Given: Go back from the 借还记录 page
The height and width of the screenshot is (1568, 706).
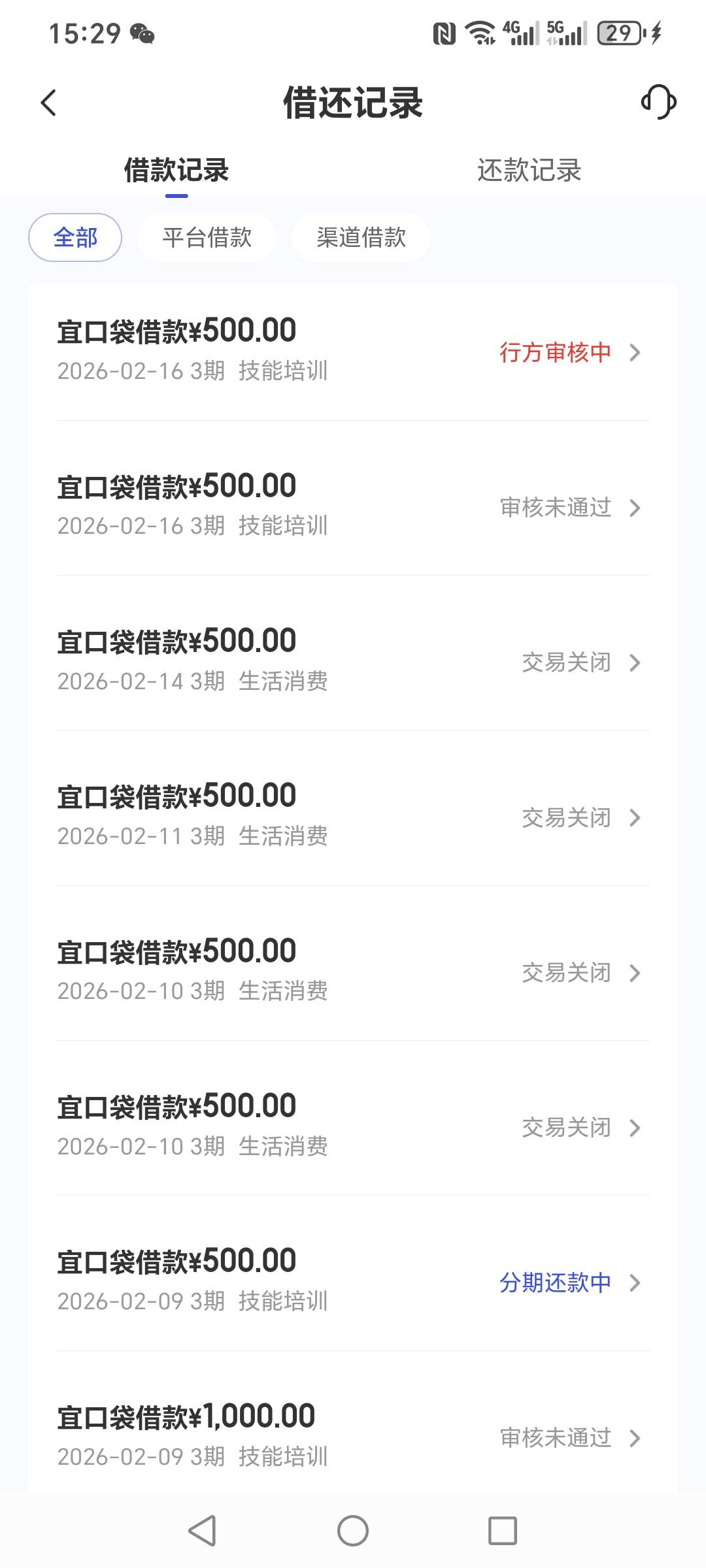Looking at the screenshot, I should 49,103.
